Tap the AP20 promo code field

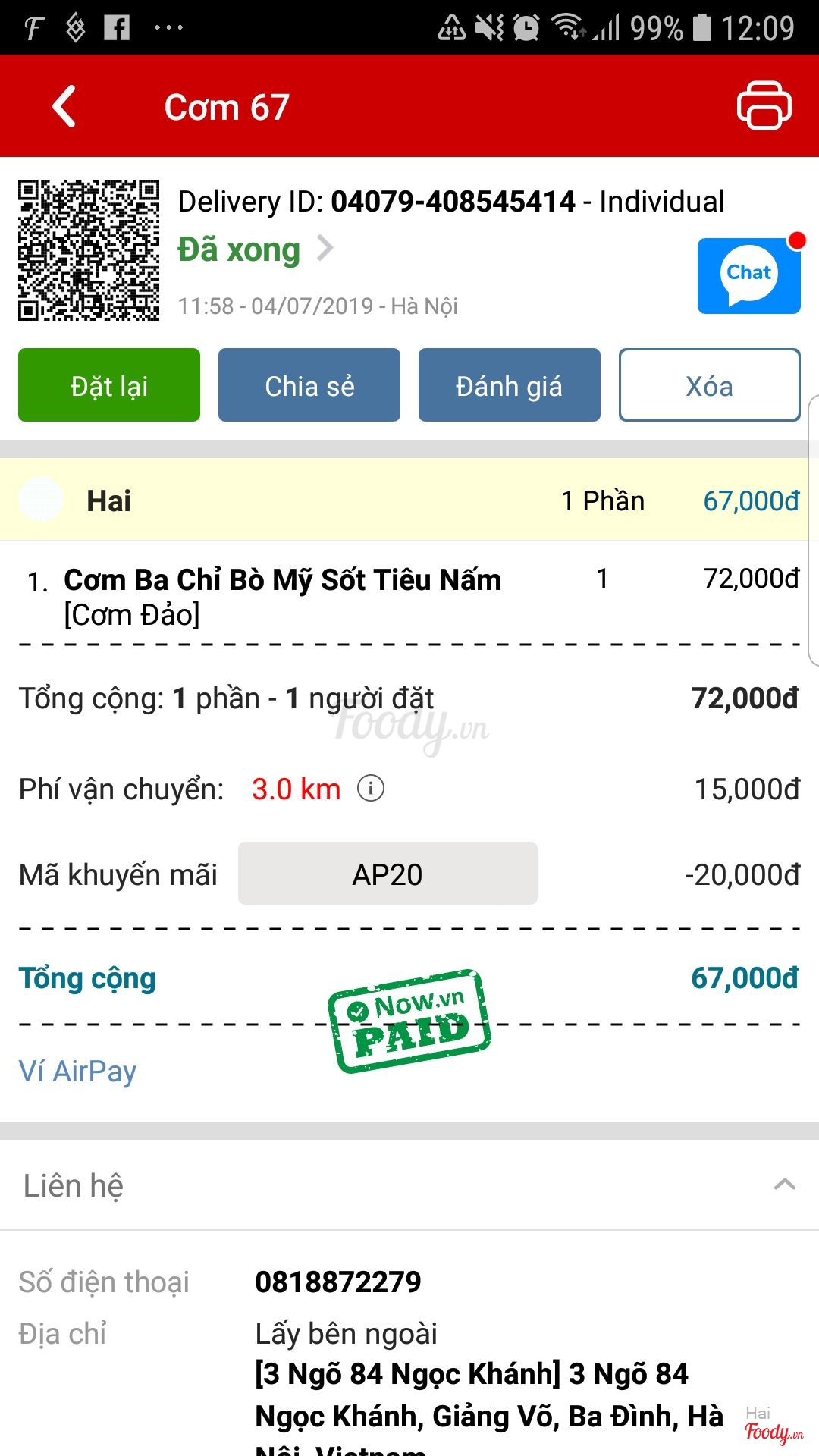click(x=388, y=874)
